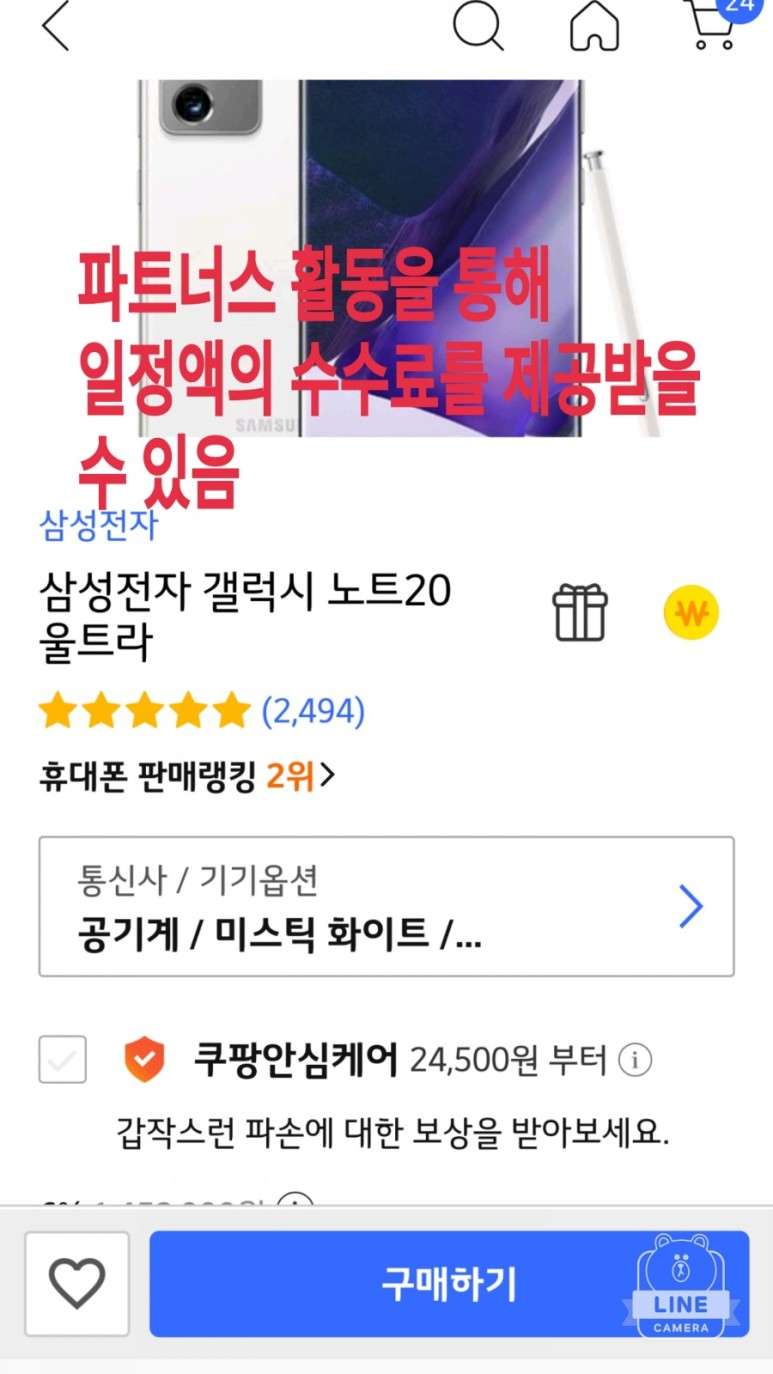Go back using the top-left arrow
Screen dimensions: 773x1374
click(55, 26)
